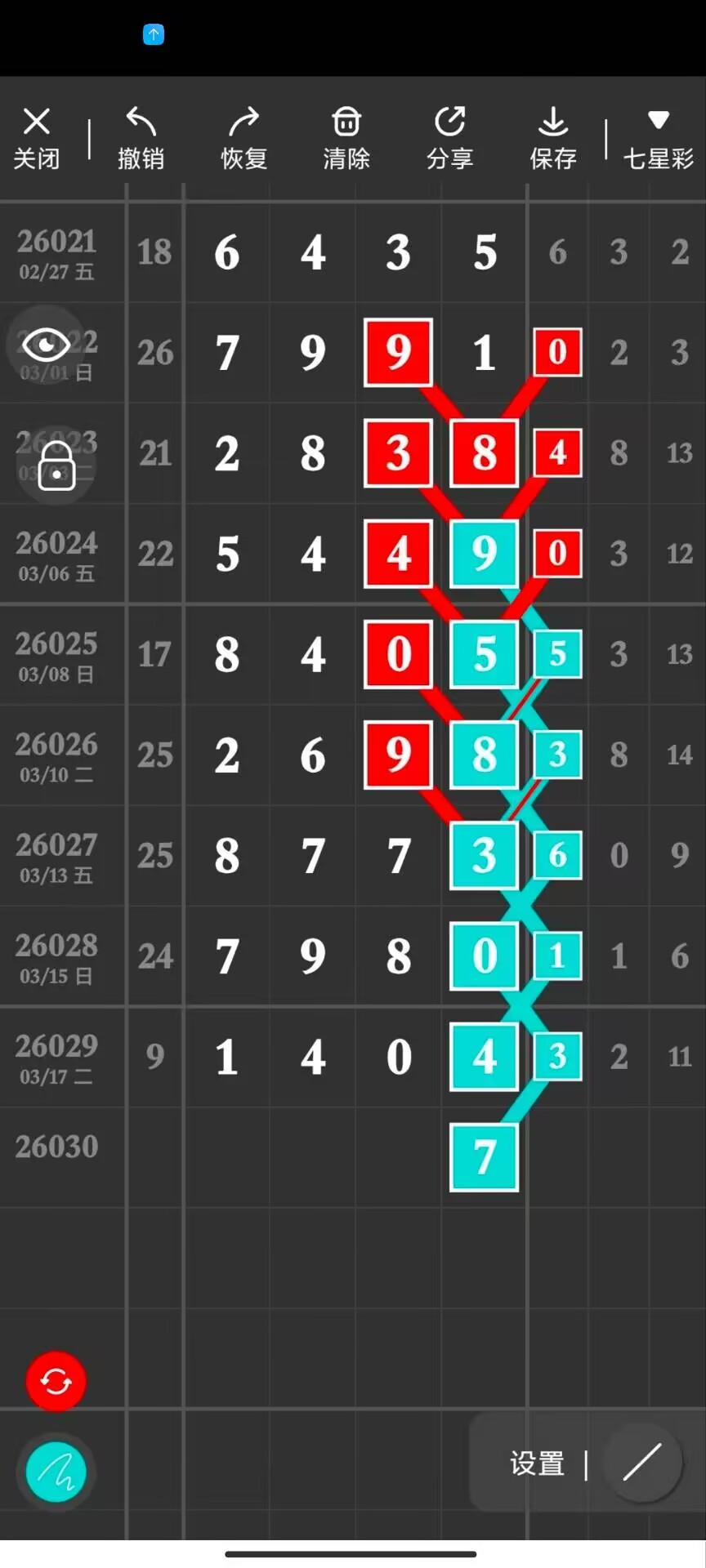Viewport: 706px width, 1568px height.
Task: Close the chart drawing tool
Action: tap(37, 137)
